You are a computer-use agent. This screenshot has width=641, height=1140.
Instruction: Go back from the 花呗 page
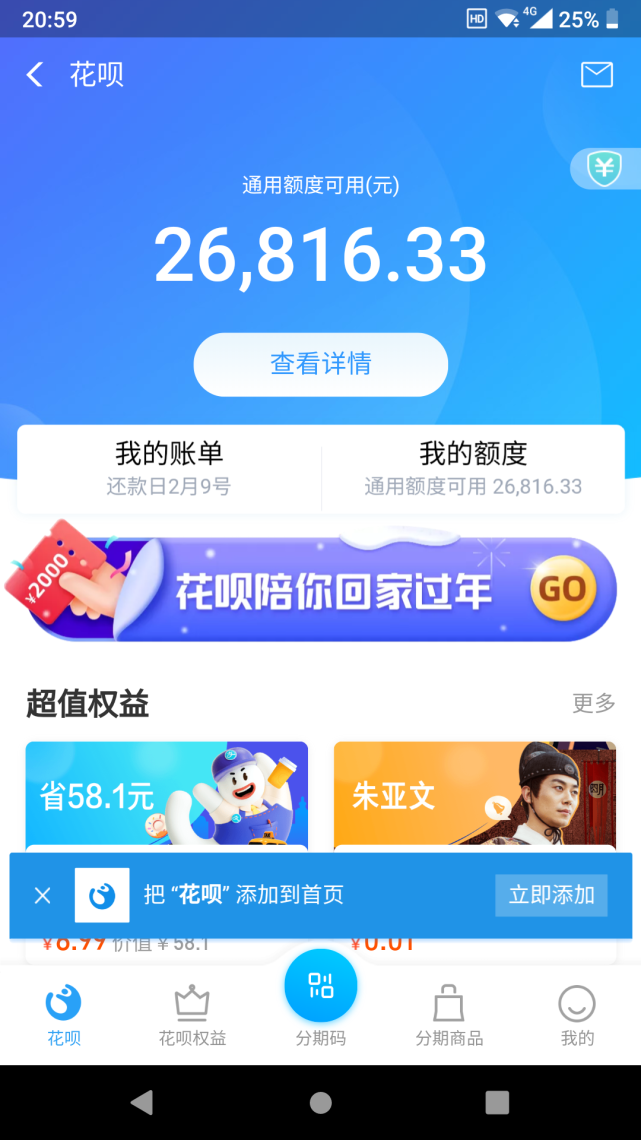click(x=35, y=74)
